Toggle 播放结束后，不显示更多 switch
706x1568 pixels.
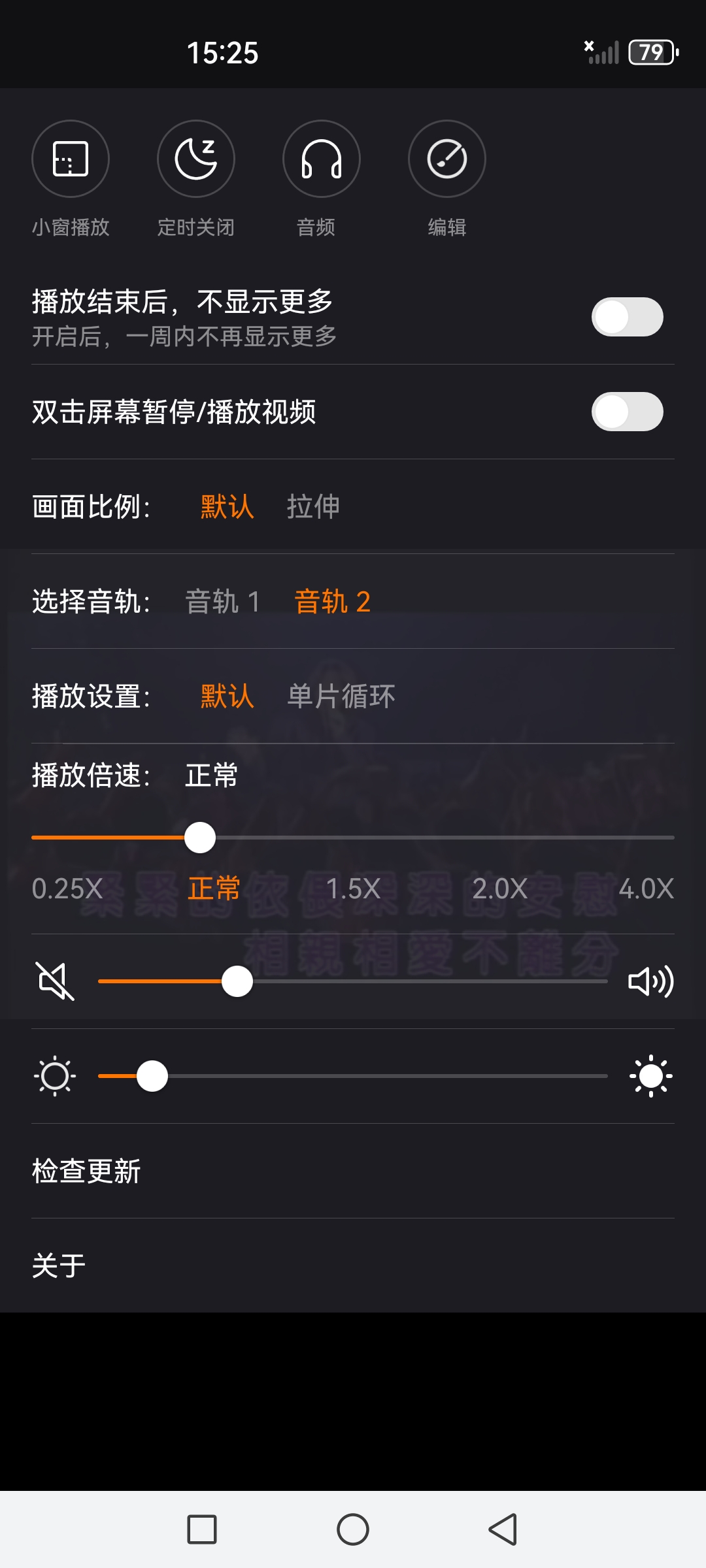click(627, 318)
